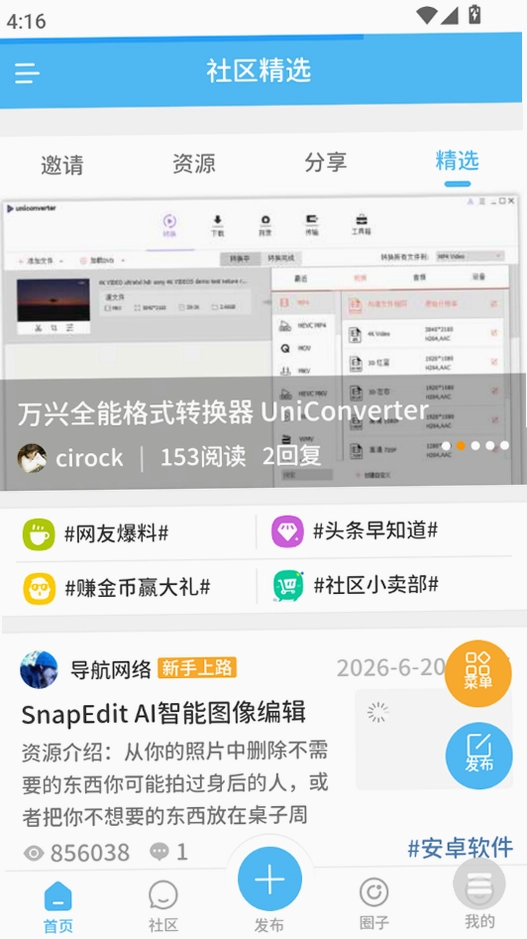Switch to the 资源 tab
Screen dimensions: 527x939
pyautogui.click(x=194, y=163)
